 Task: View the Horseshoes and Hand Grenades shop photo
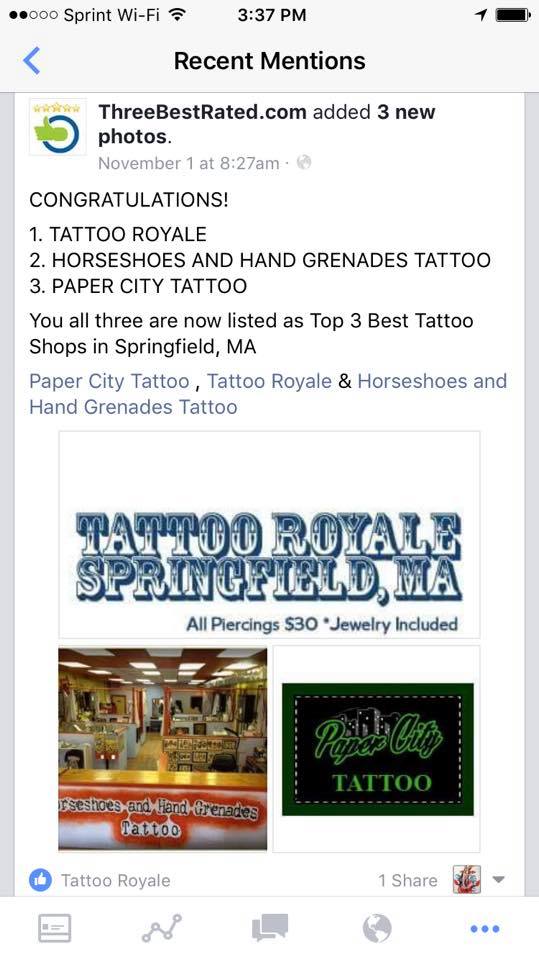point(163,749)
